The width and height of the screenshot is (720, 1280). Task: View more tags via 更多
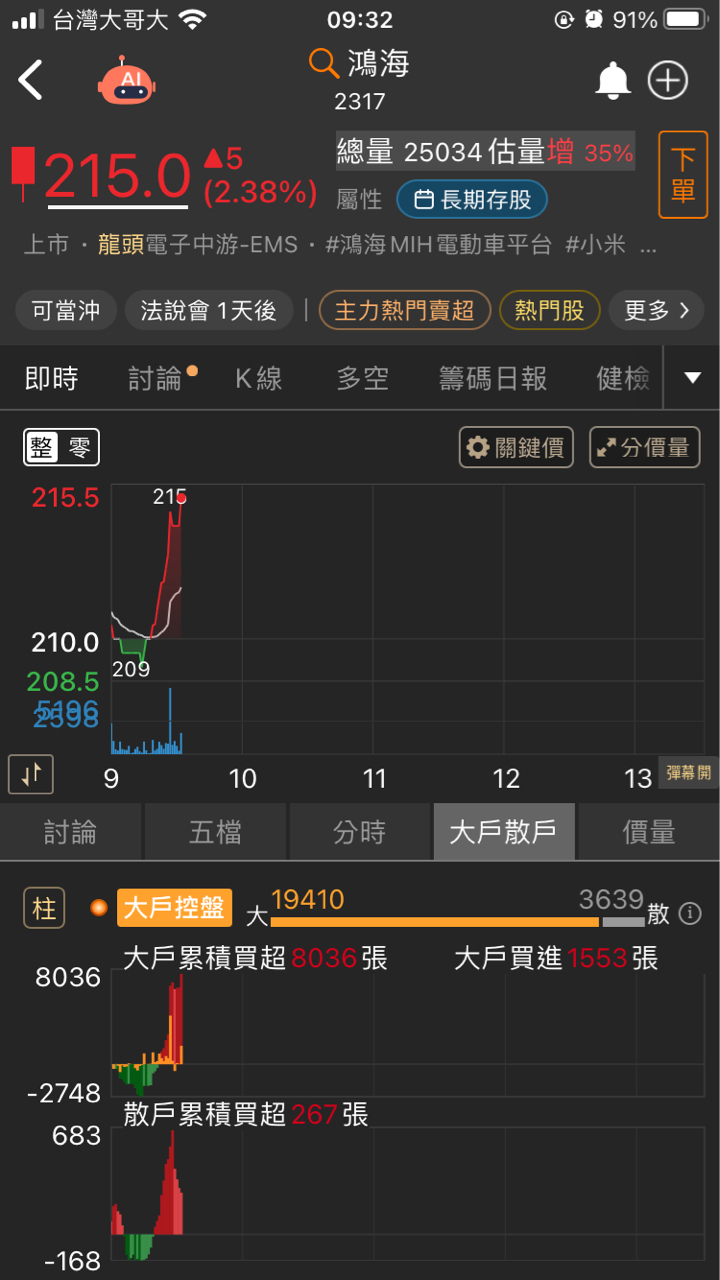point(656,311)
